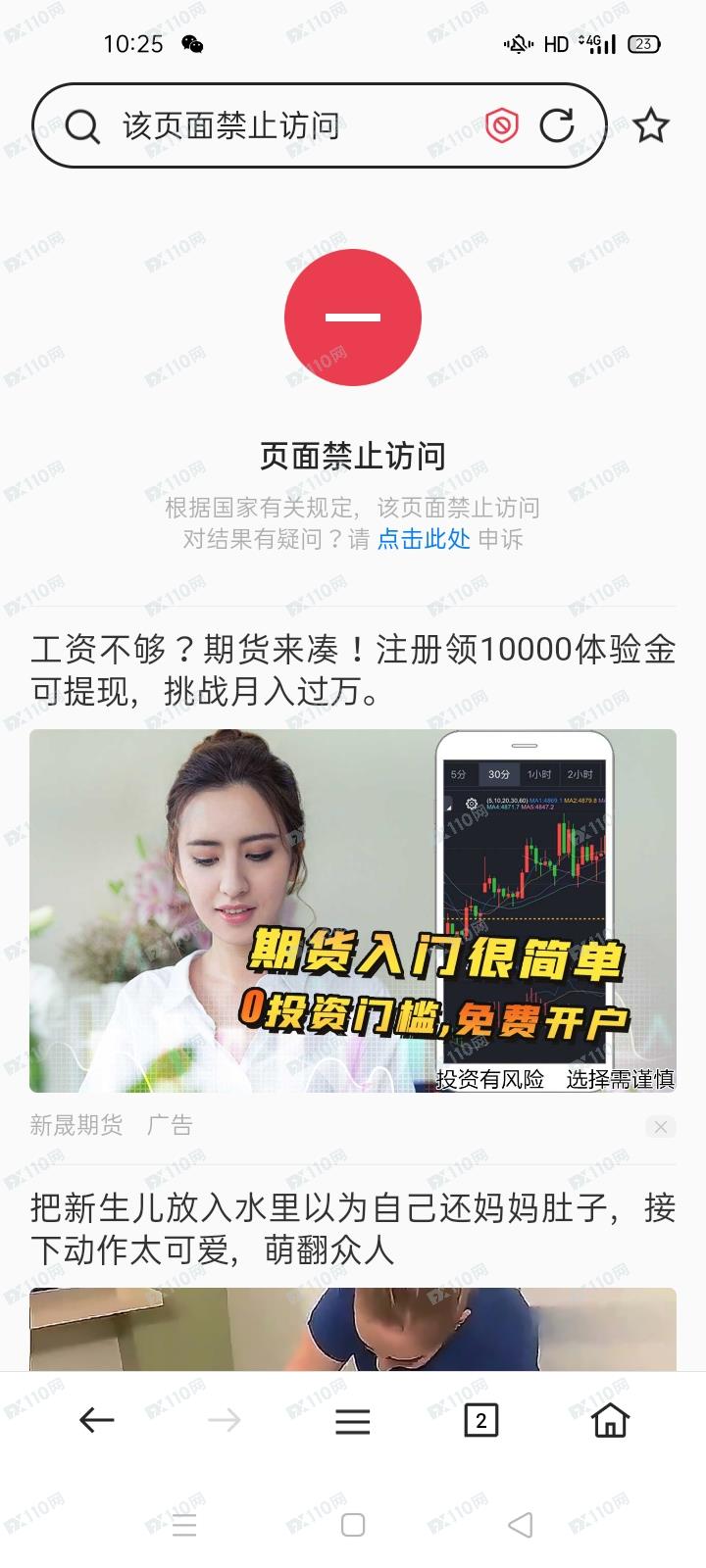
Task: Tap the 点击此处 appeal link
Action: point(424,539)
